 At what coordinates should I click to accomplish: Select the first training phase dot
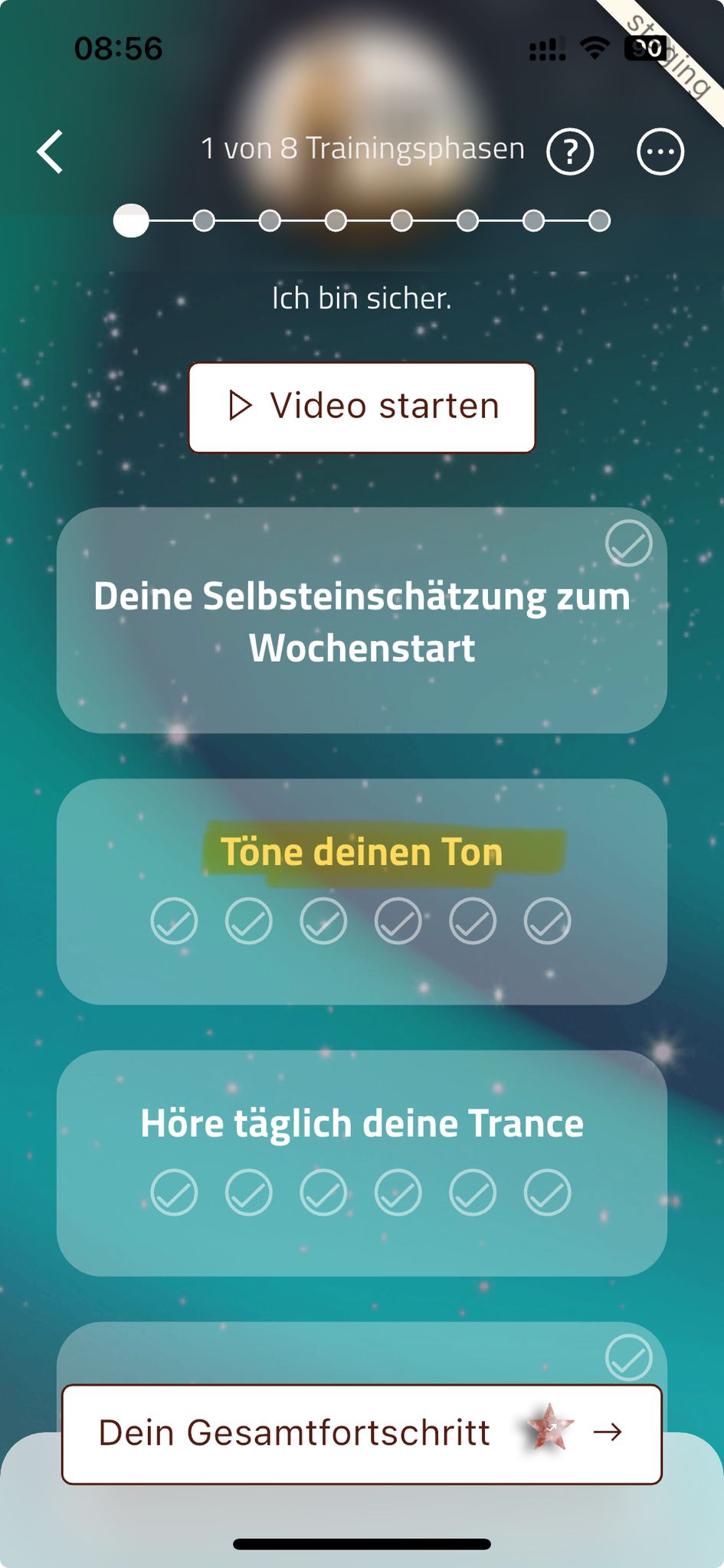131,221
